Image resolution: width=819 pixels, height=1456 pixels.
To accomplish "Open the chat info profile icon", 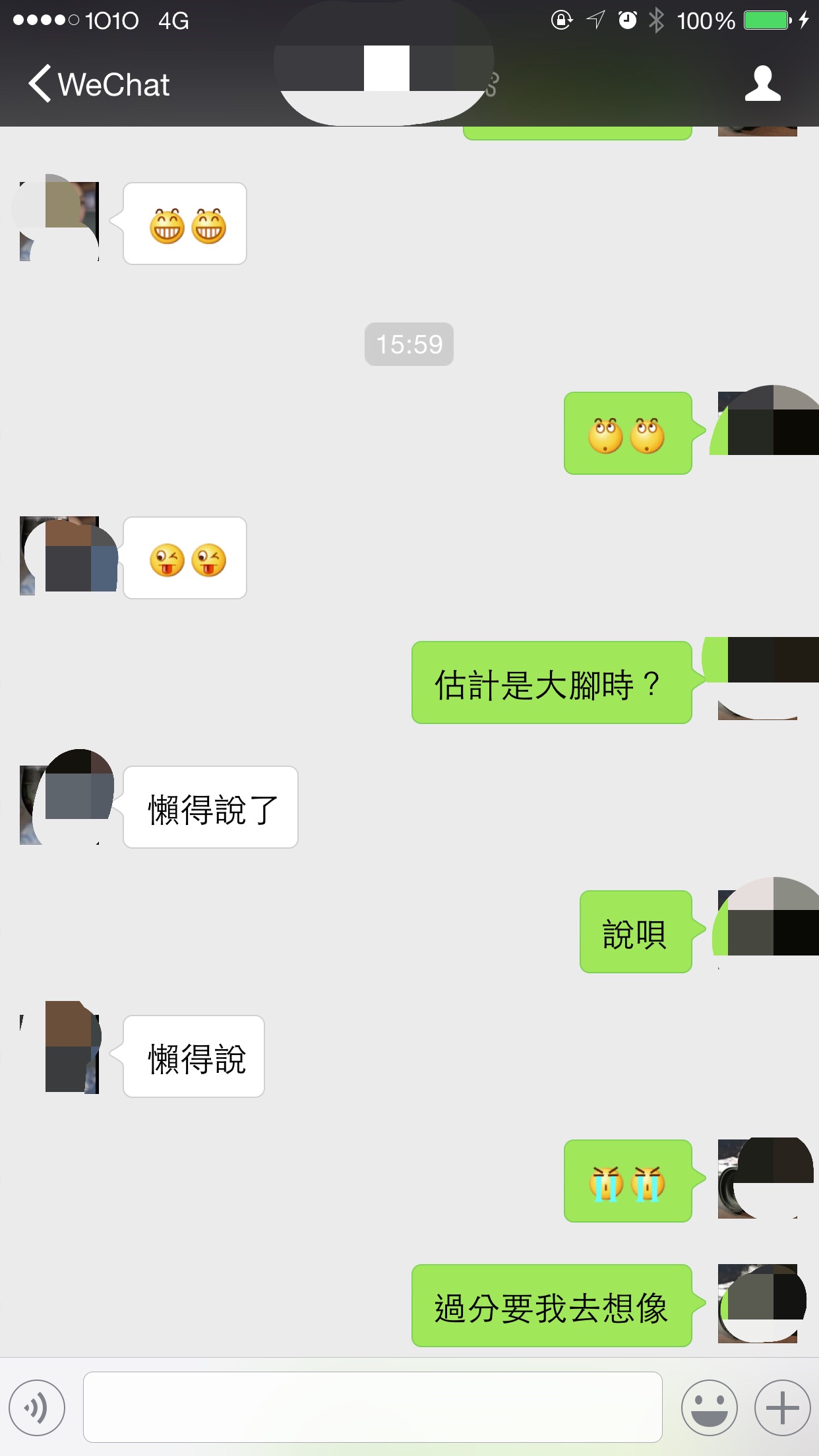I will (762, 84).
